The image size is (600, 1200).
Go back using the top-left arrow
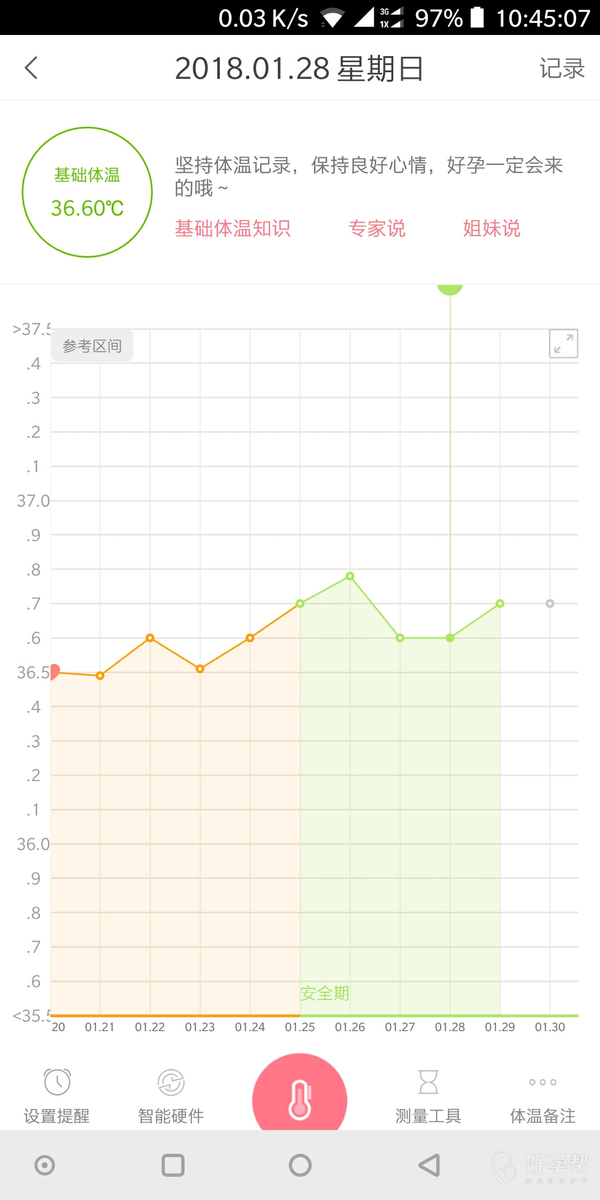tap(31, 68)
